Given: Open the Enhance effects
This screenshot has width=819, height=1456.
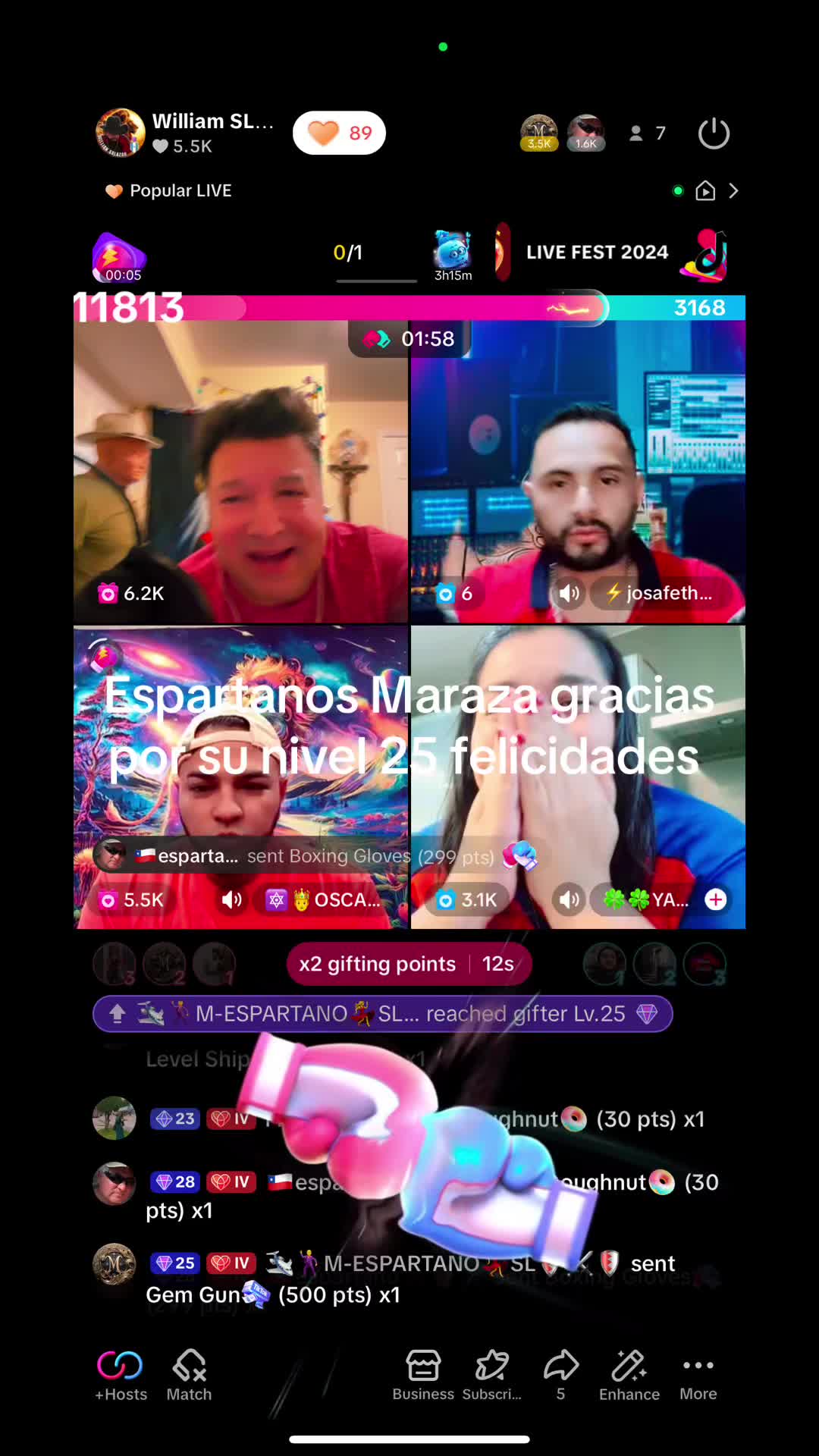Looking at the screenshot, I should coord(629,1376).
